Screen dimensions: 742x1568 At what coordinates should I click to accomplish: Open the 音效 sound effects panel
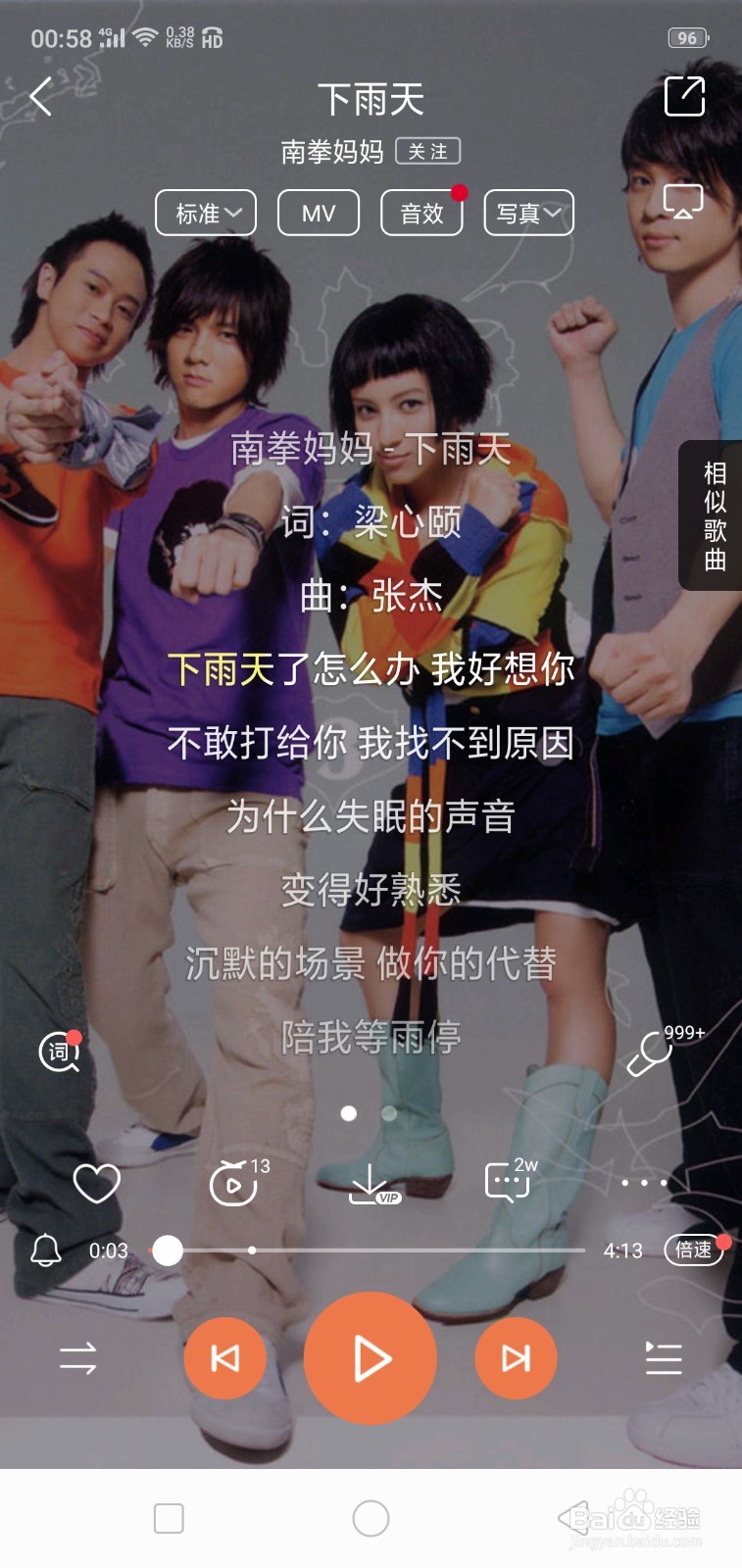point(421,212)
